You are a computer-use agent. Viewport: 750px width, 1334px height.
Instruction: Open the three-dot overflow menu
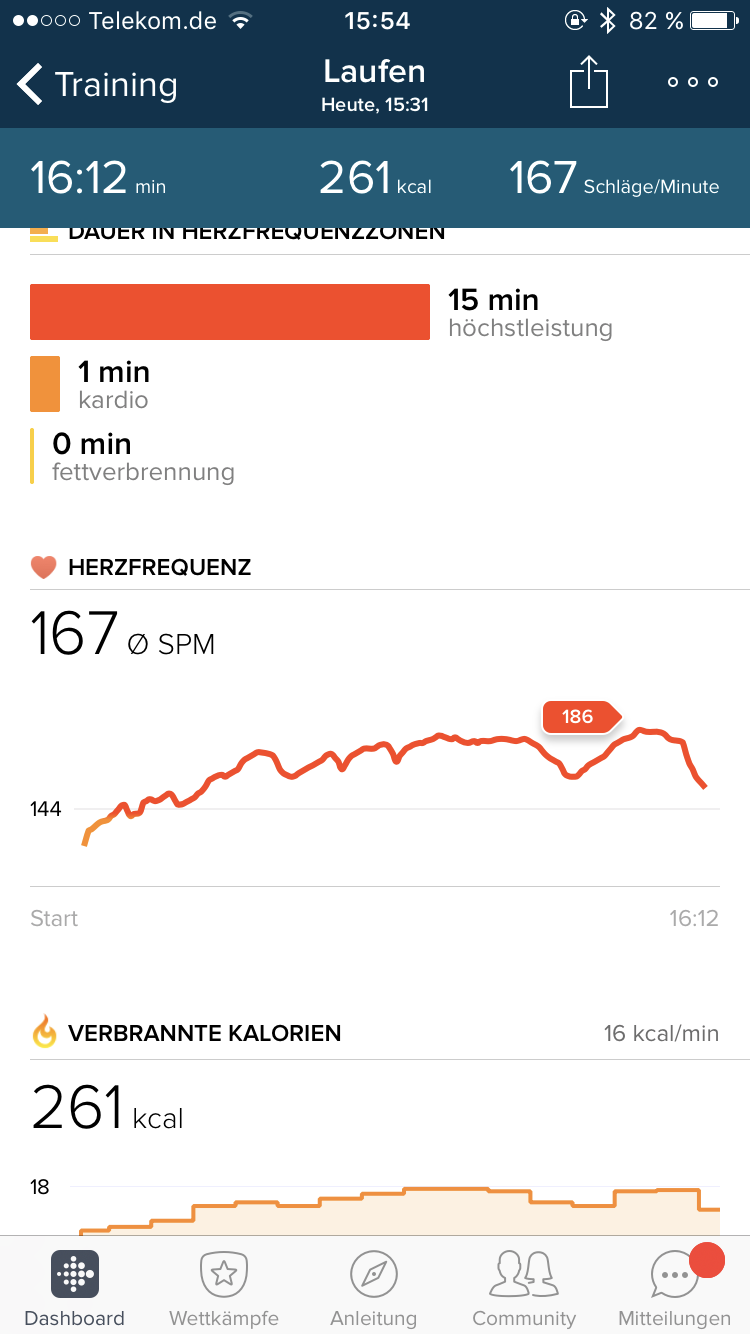[693, 83]
